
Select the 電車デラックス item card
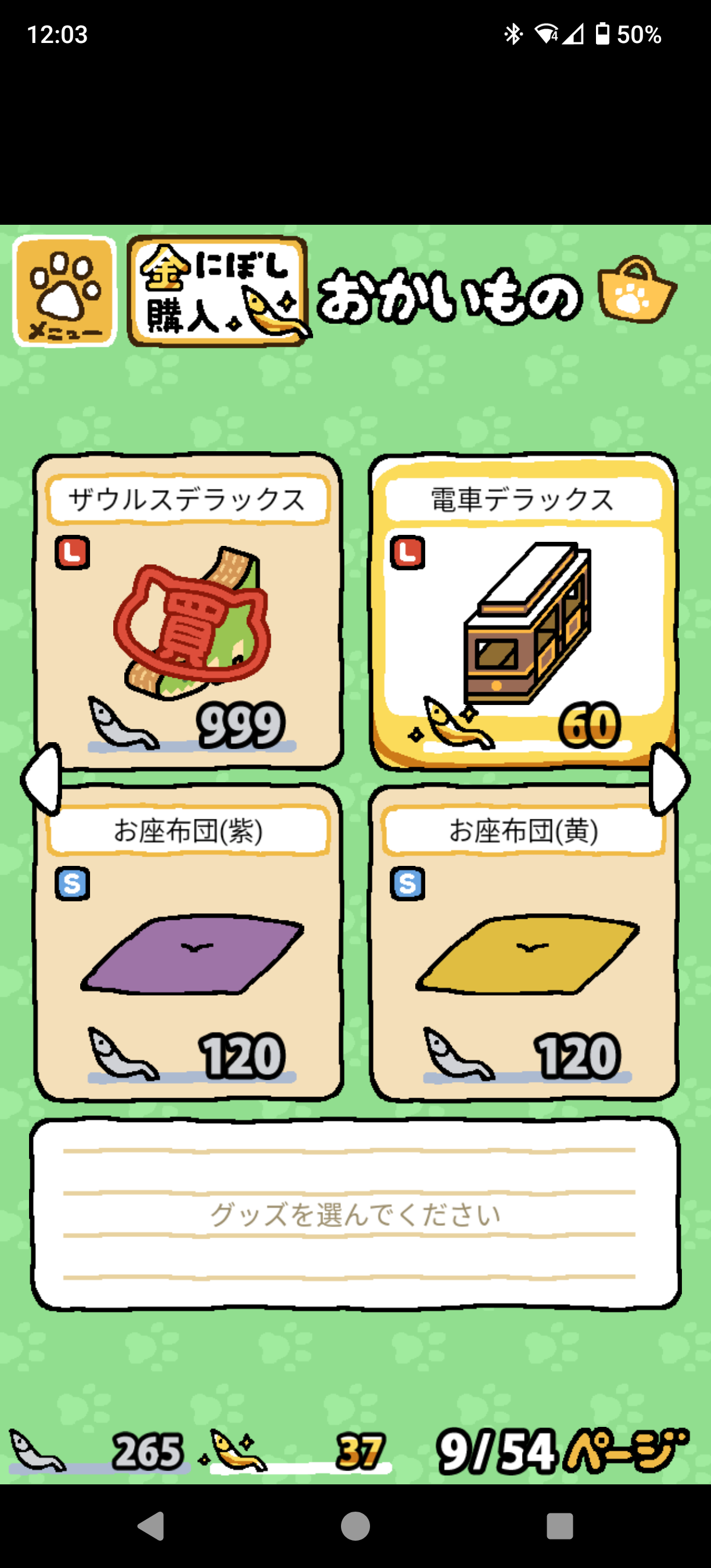tap(523, 610)
